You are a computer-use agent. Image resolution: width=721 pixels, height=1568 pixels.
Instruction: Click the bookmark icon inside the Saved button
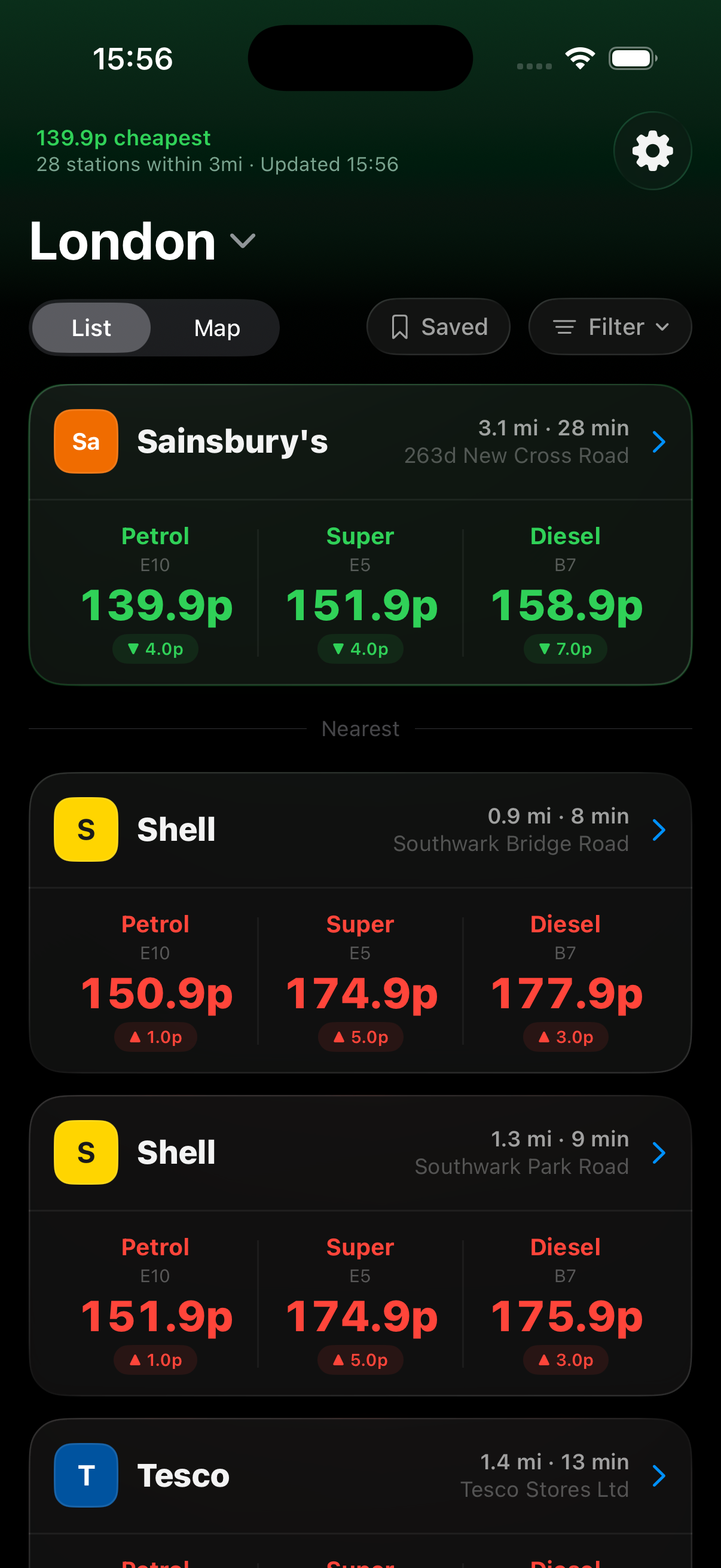(401, 327)
